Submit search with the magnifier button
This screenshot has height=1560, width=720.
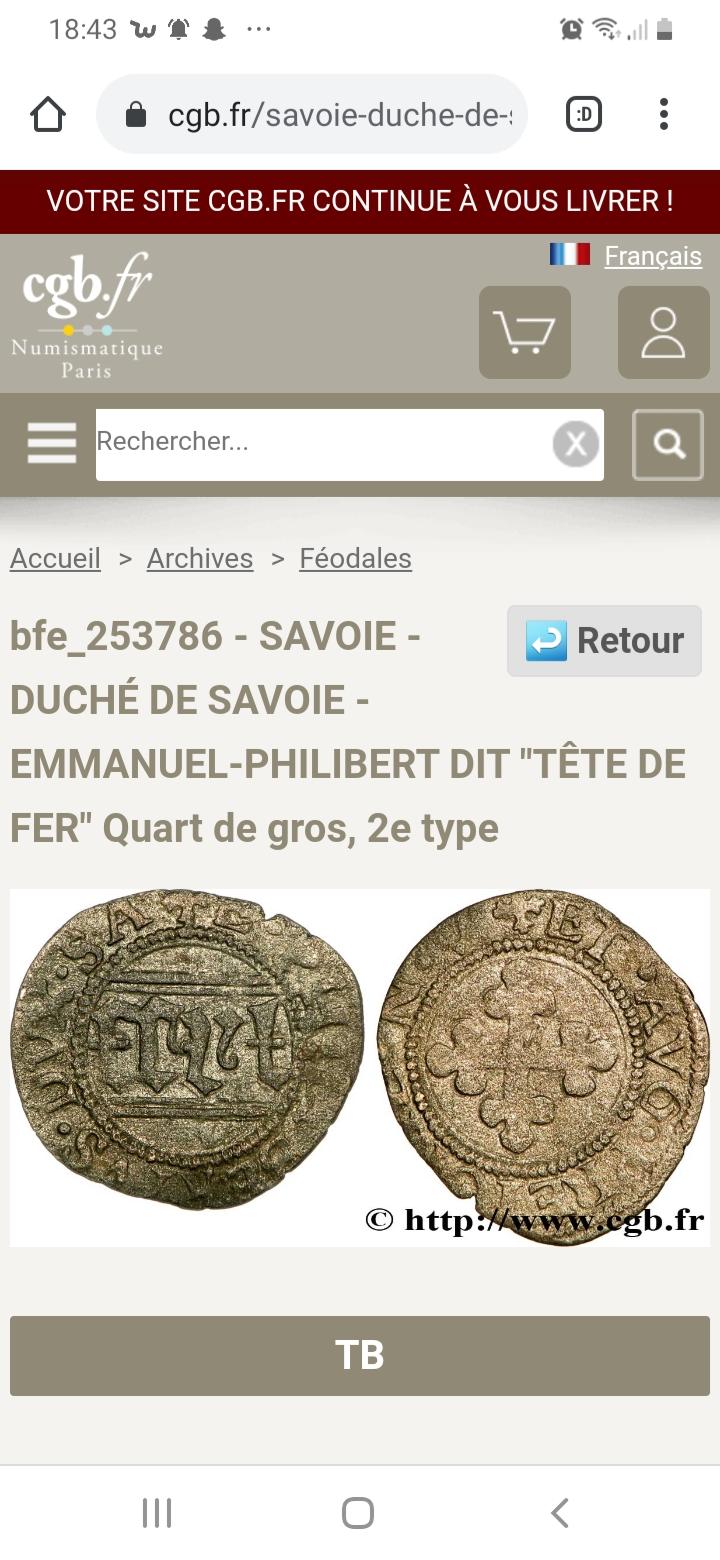pos(668,445)
